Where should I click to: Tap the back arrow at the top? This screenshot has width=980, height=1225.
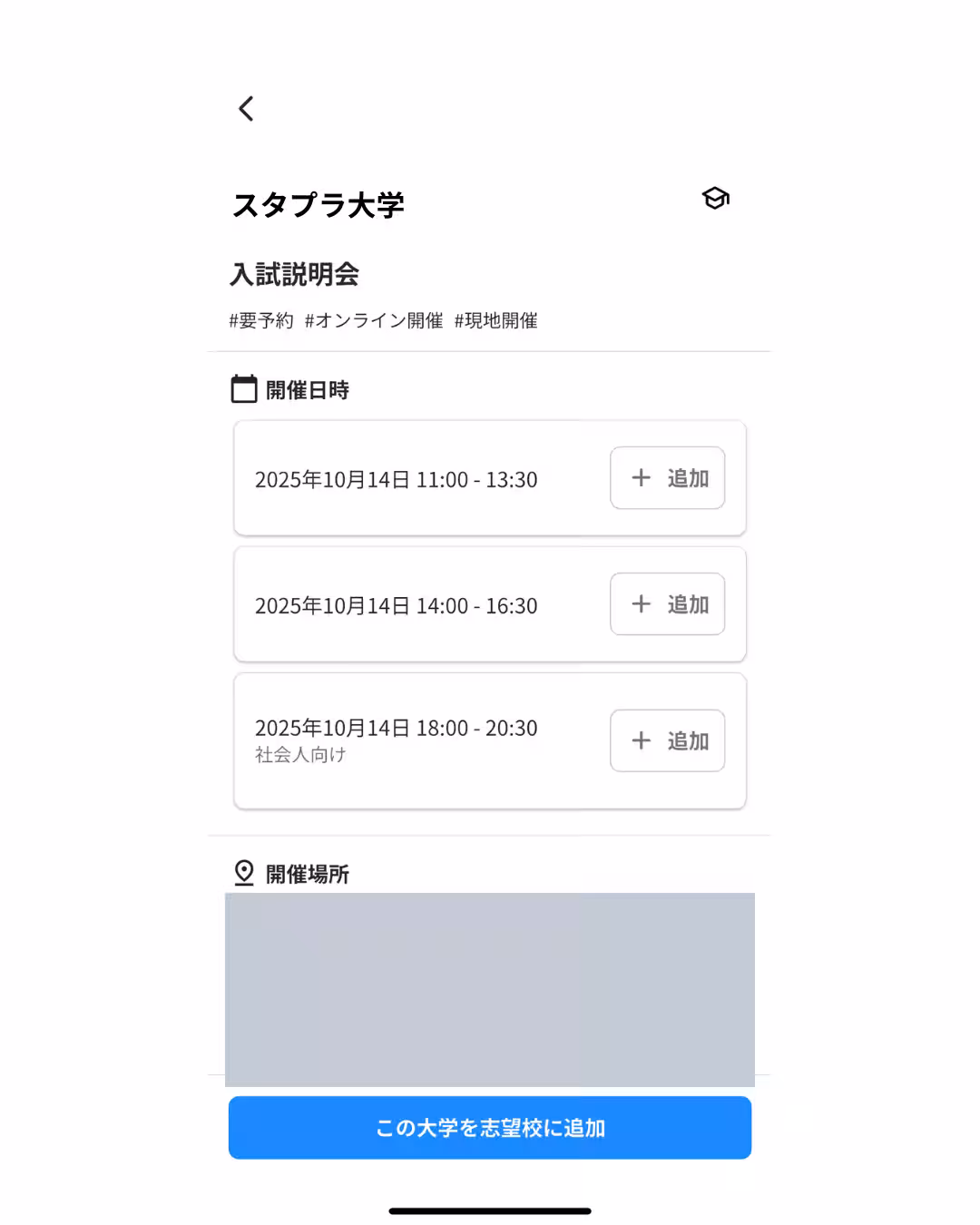pyautogui.click(x=244, y=108)
